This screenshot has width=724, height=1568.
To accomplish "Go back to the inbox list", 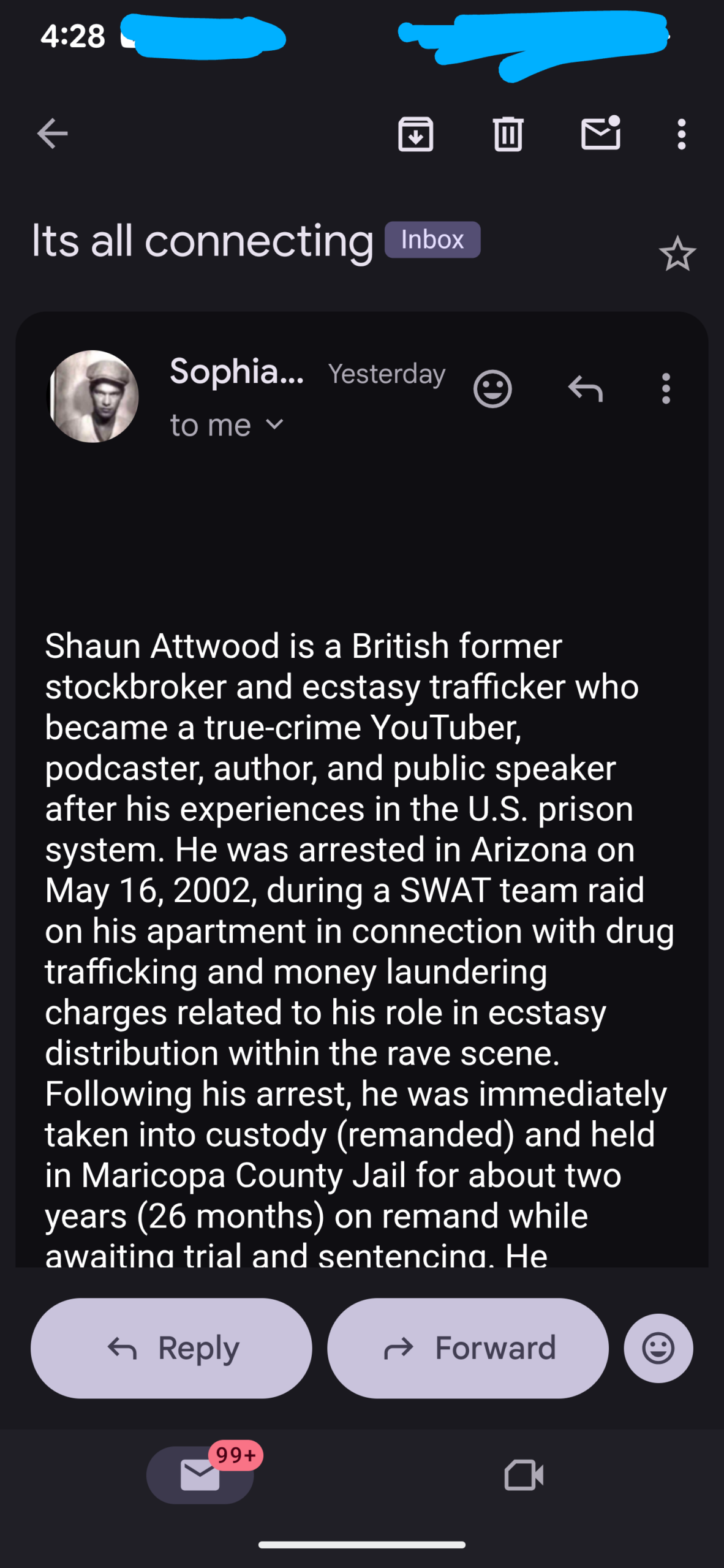I will click(52, 134).
